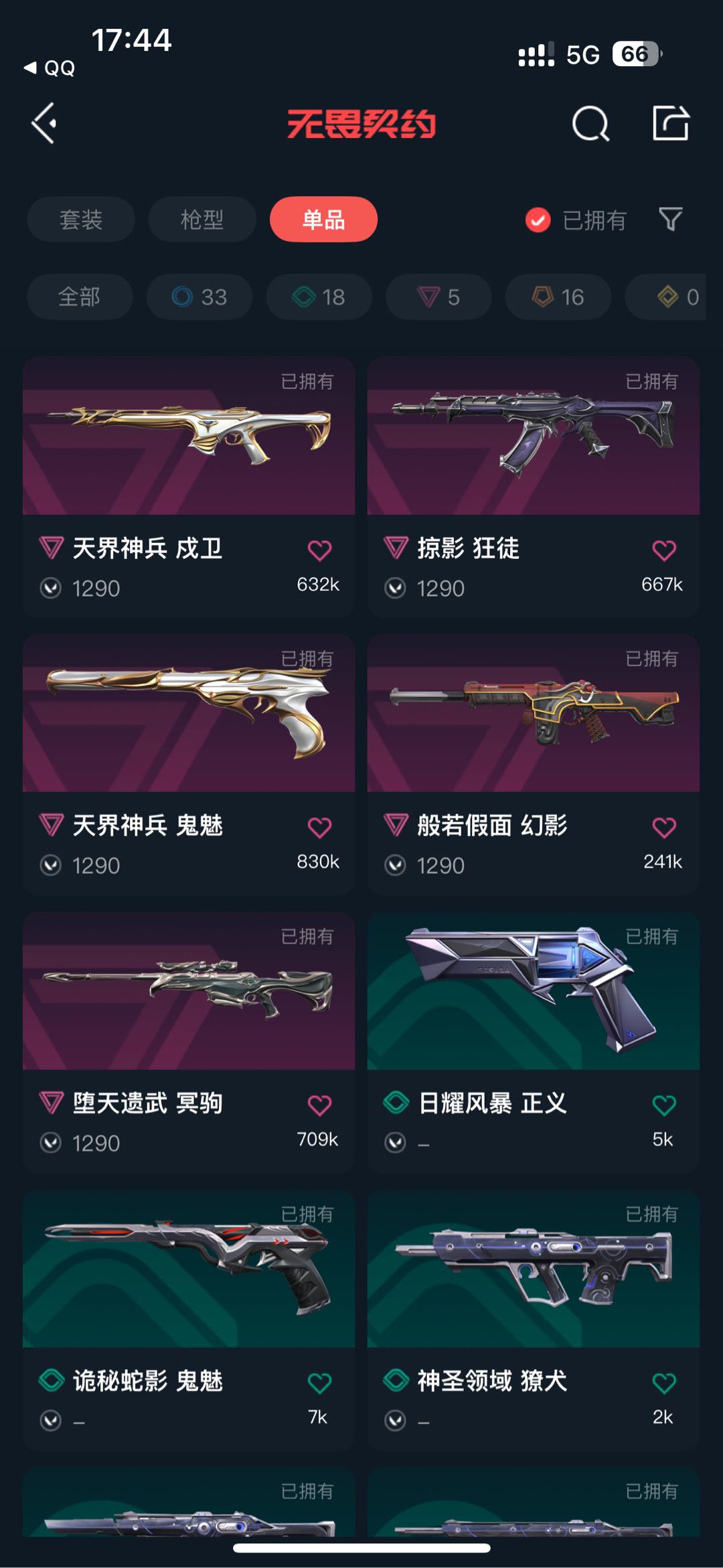
Task: Filter by the blue tier chip showing 33
Action: tap(199, 297)
